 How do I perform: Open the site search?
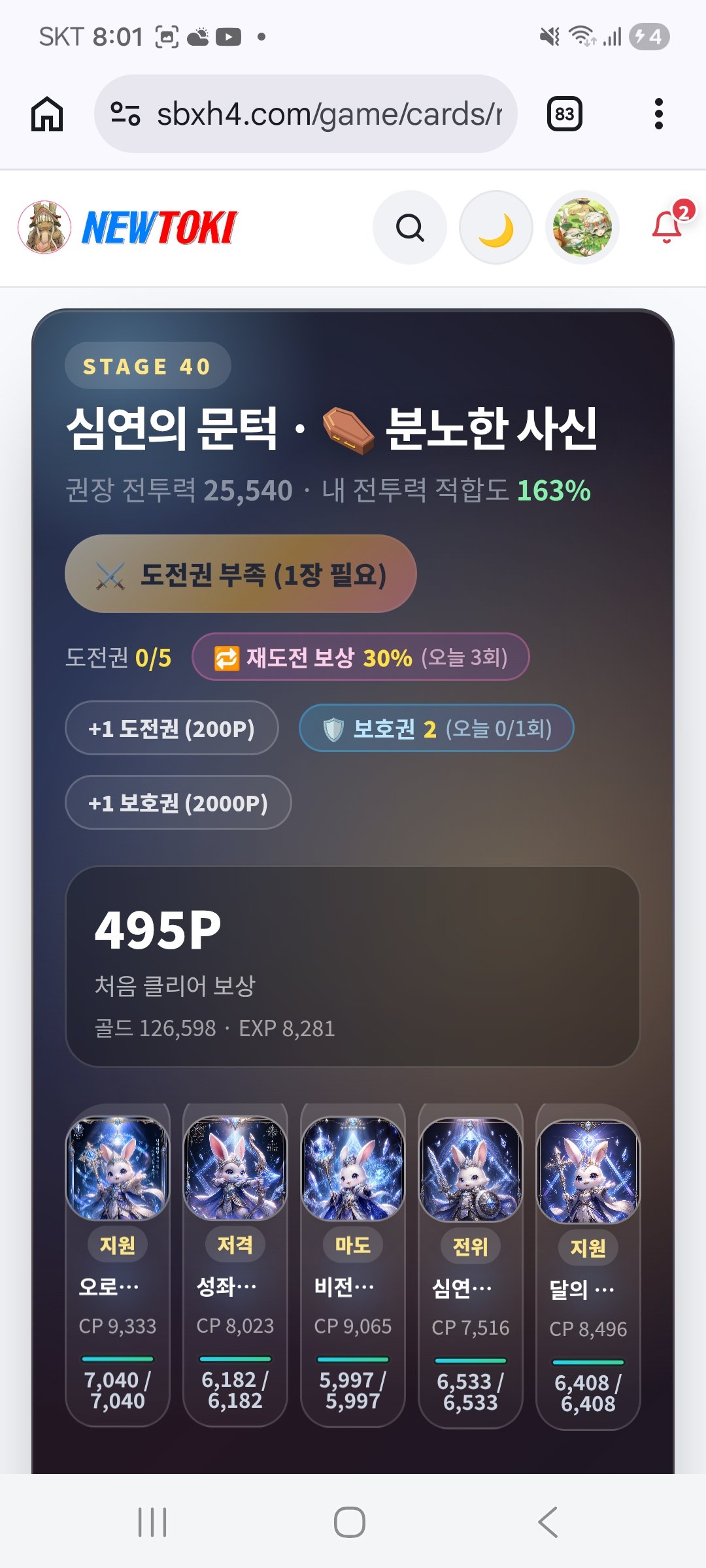tap(410, 227)
